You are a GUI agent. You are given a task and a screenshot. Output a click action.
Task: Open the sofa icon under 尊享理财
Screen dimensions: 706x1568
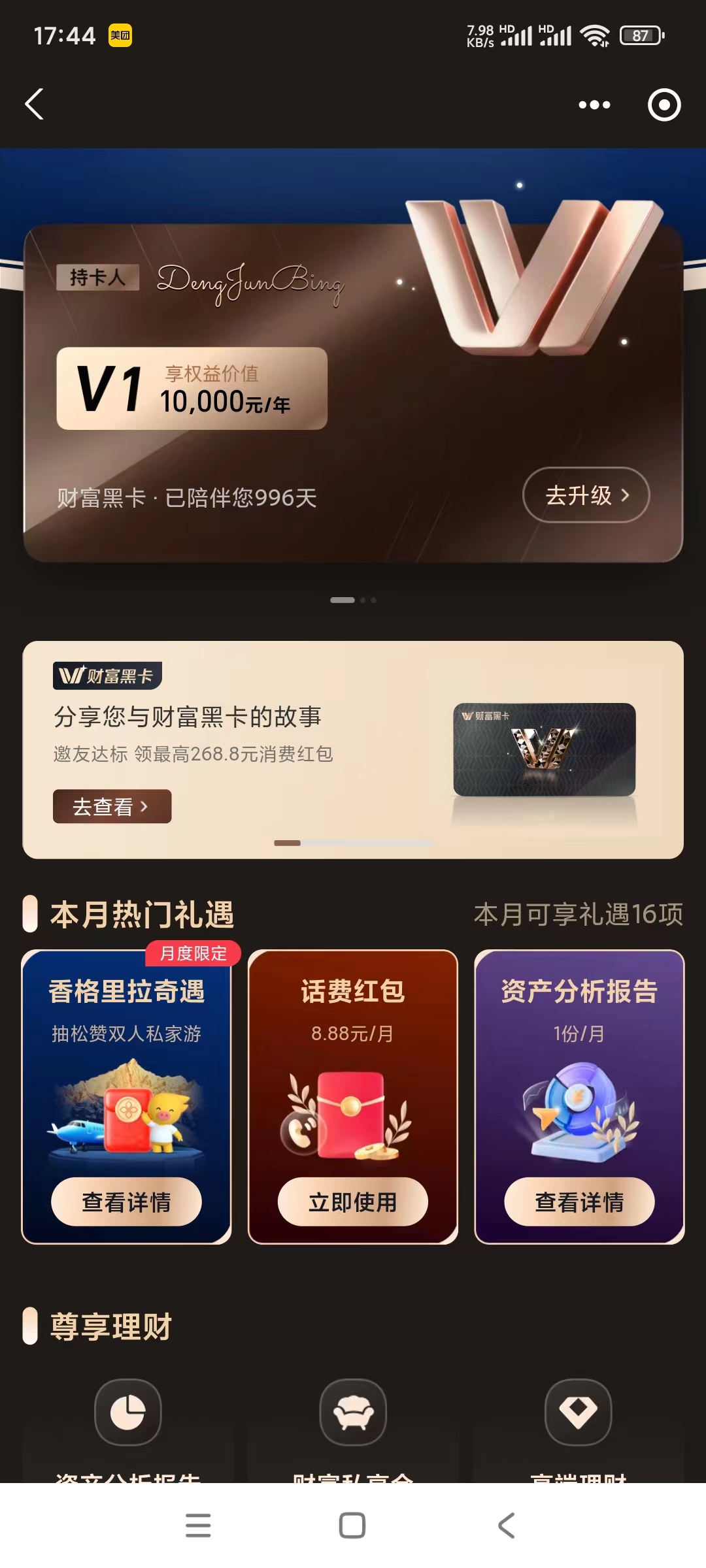353,1413
